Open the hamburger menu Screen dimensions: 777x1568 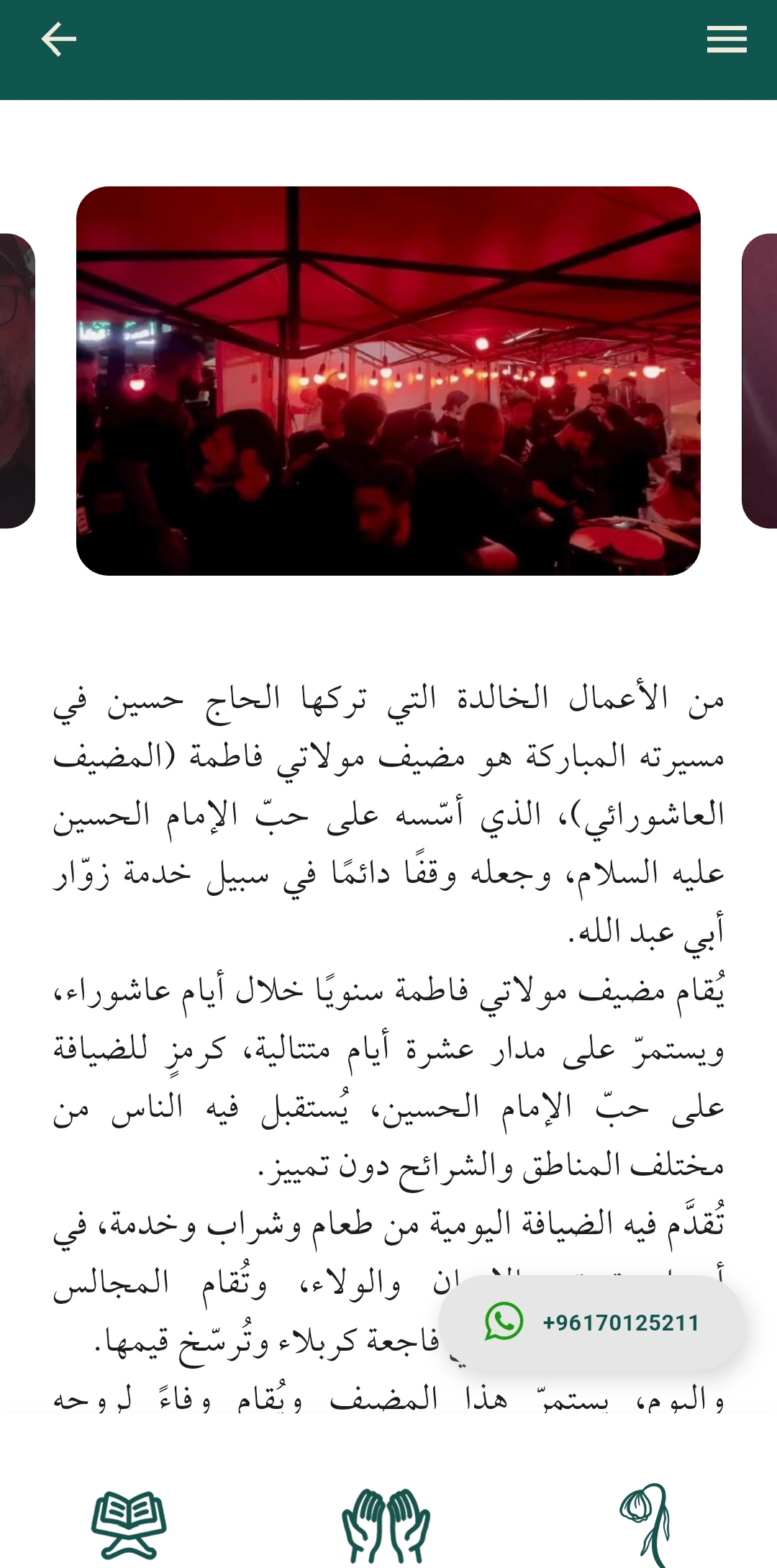[x=726, y=39]
